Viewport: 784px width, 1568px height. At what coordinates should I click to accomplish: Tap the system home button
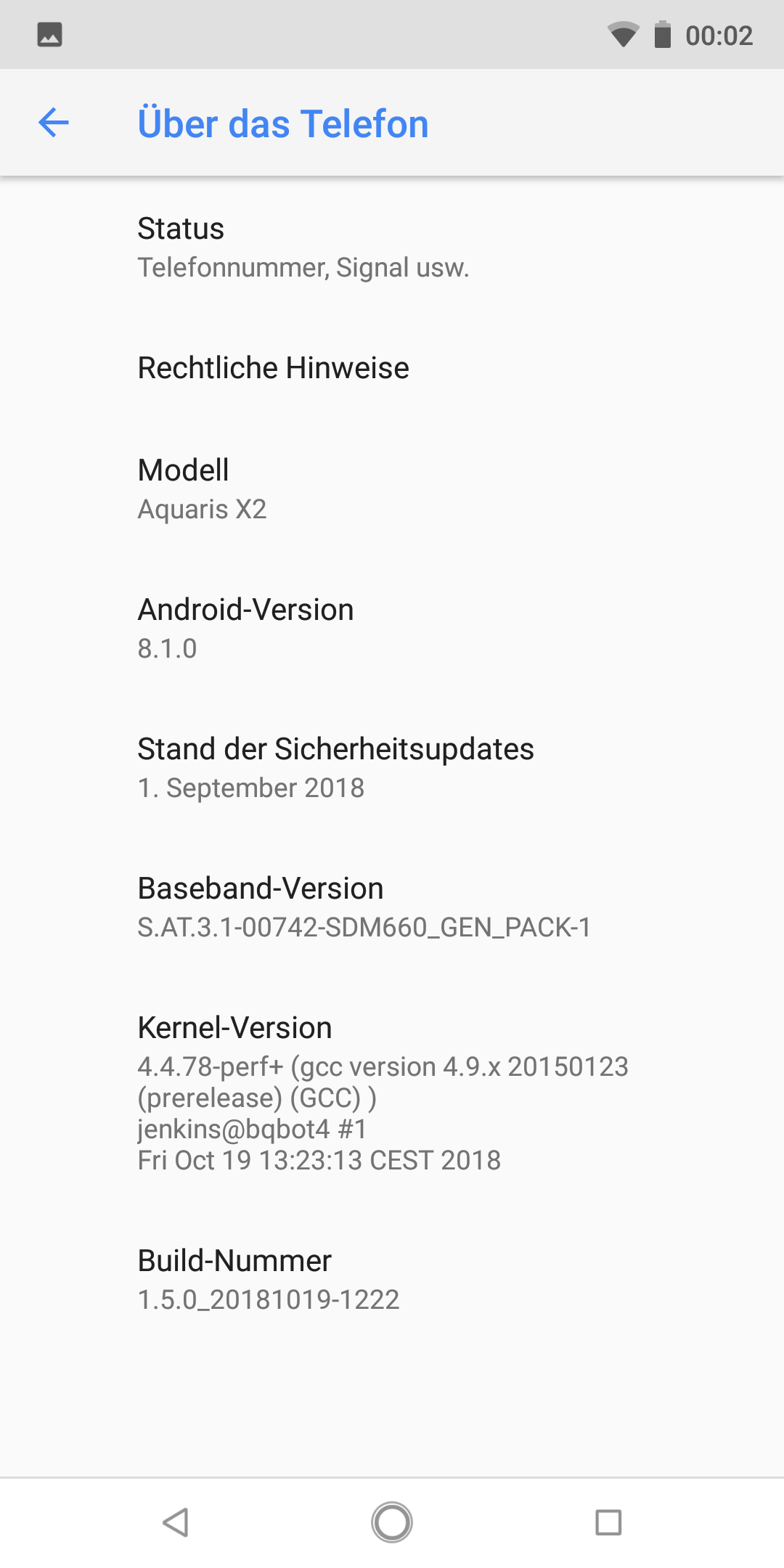click(x=392, y=1522)
